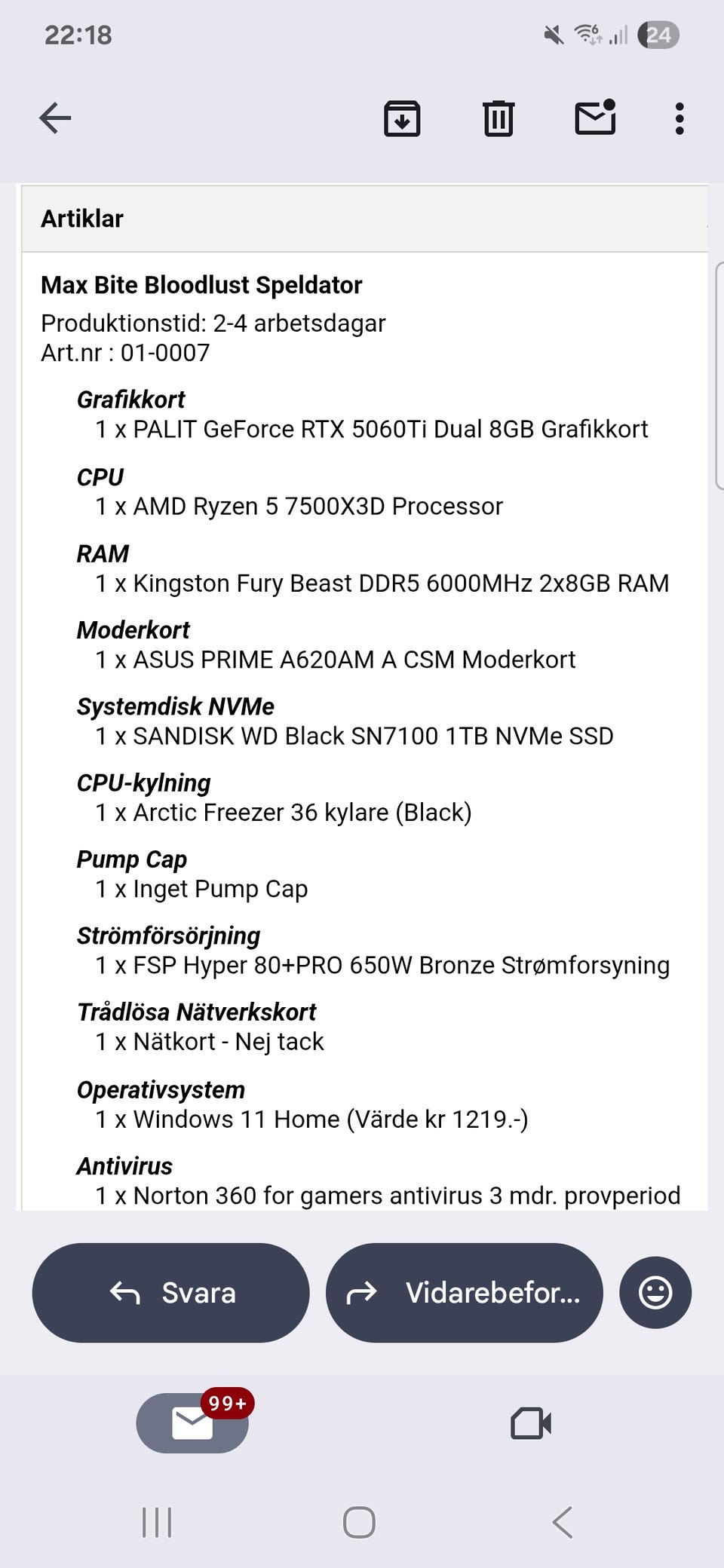Tap Svara to reply
Image resolution: width=724 pixels, height=1568 pixels.
click(x=171, y=1293)
